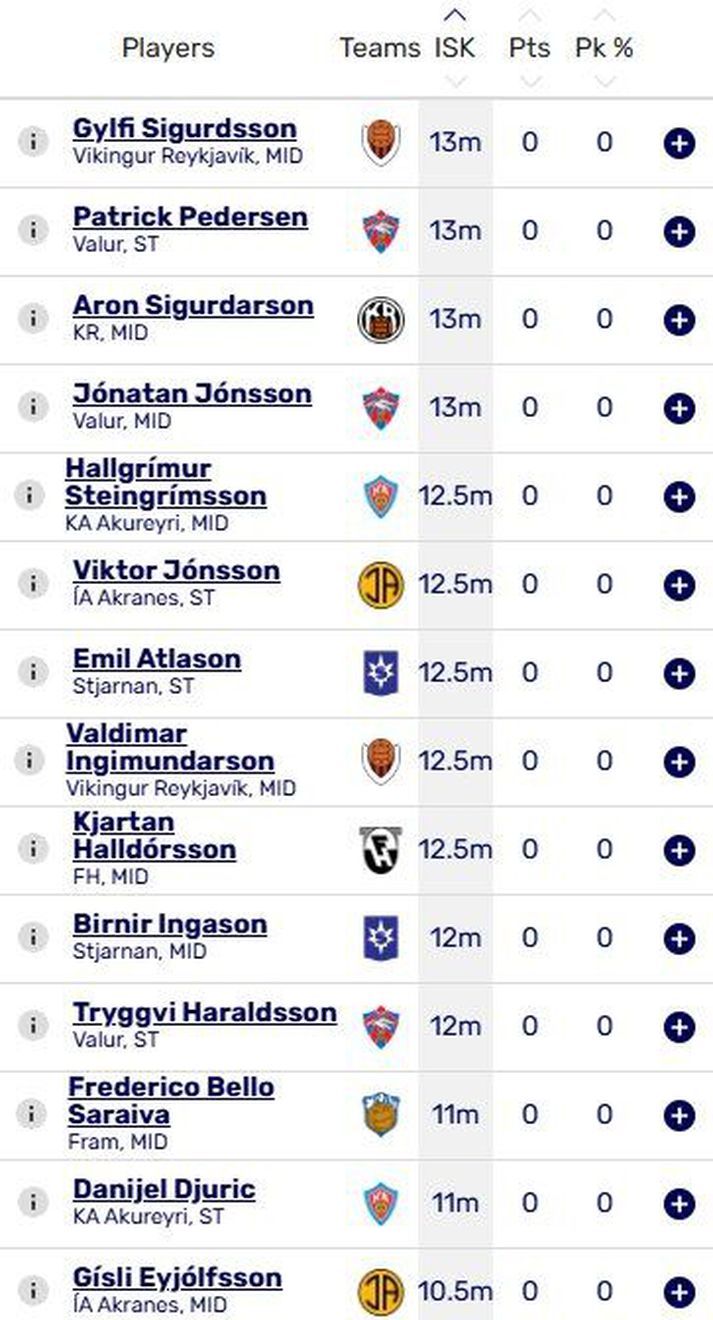Show info for Frederico Bello Saraiva
The width and height of the screenshot is (713, 1320).
click(x=33, y=1114)
